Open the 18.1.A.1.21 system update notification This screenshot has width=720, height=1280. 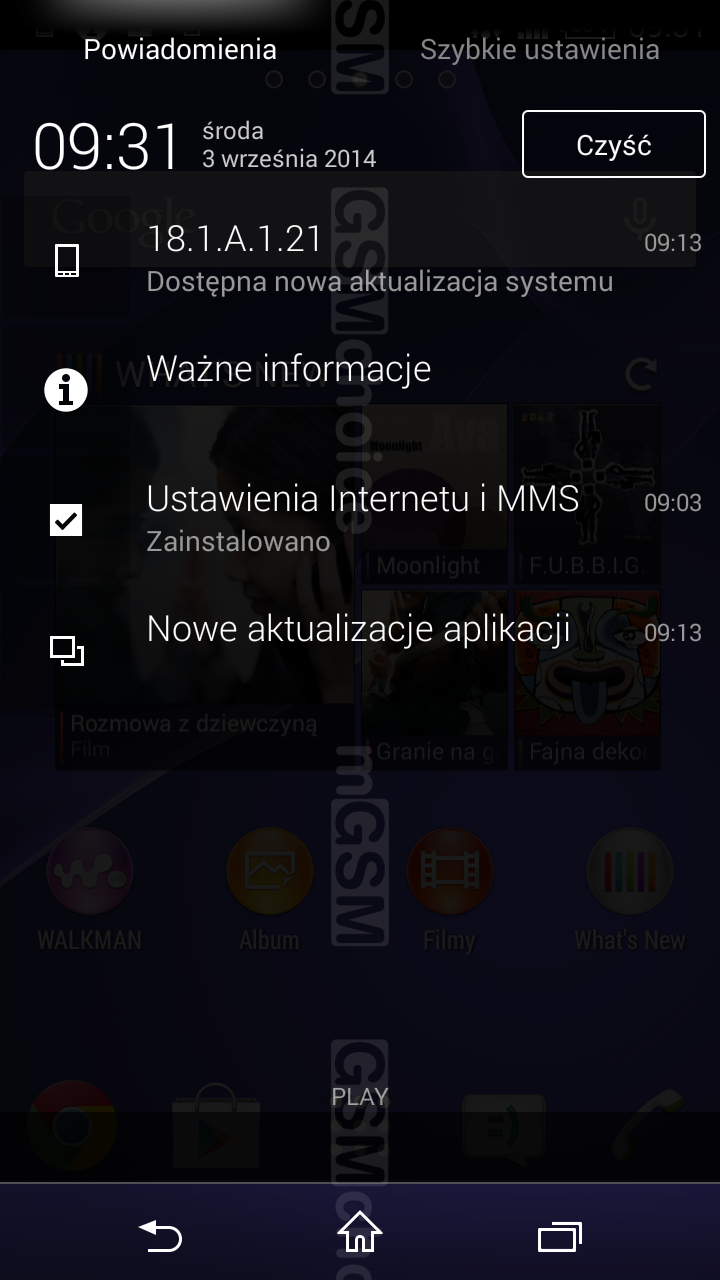[x=360, y=260]
